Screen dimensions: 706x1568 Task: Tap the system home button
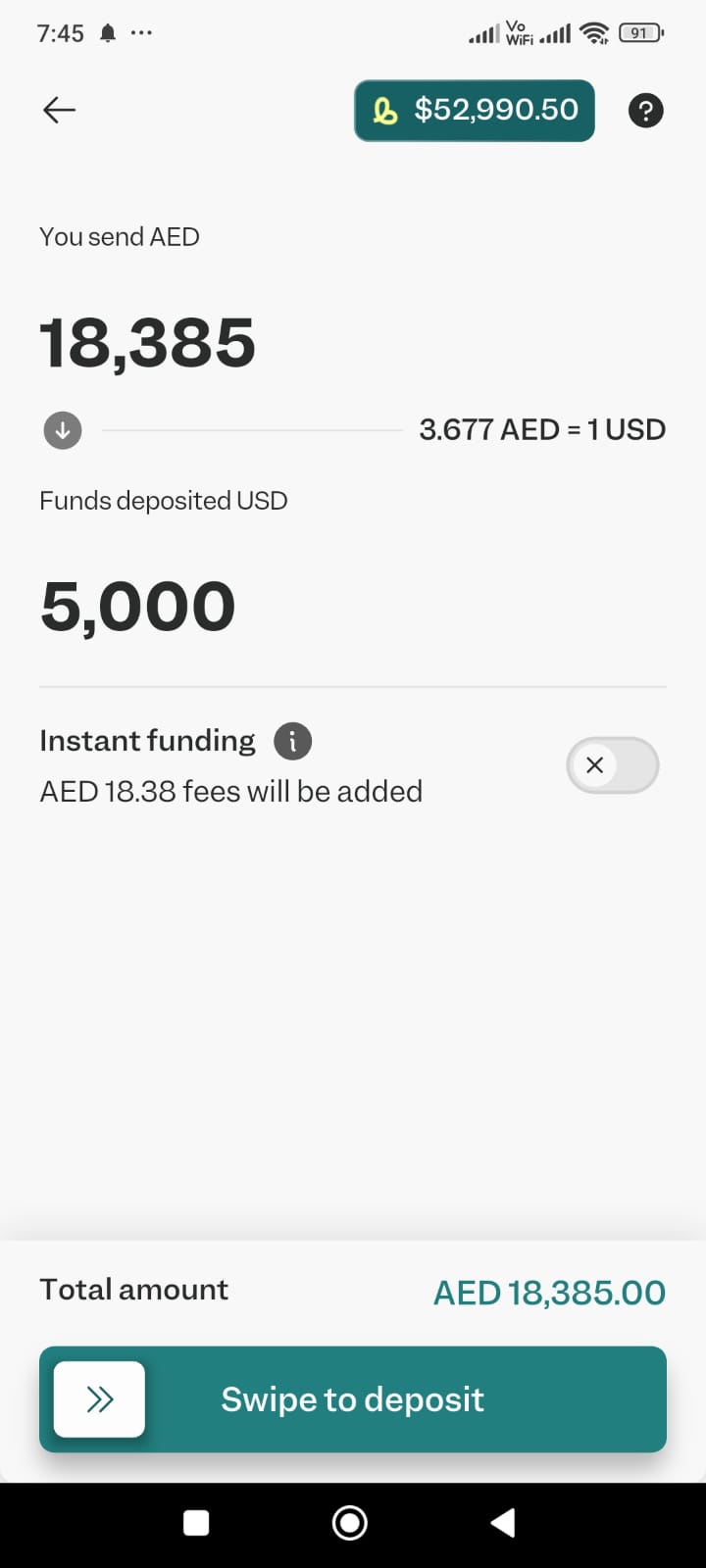(x=350, y=1522)
